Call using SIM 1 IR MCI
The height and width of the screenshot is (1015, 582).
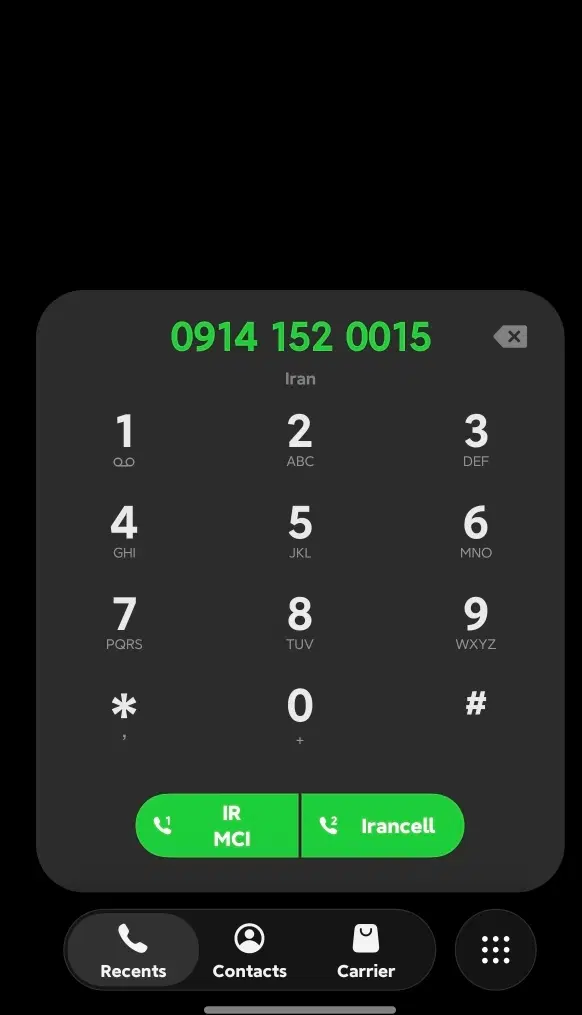pos(217,825)
